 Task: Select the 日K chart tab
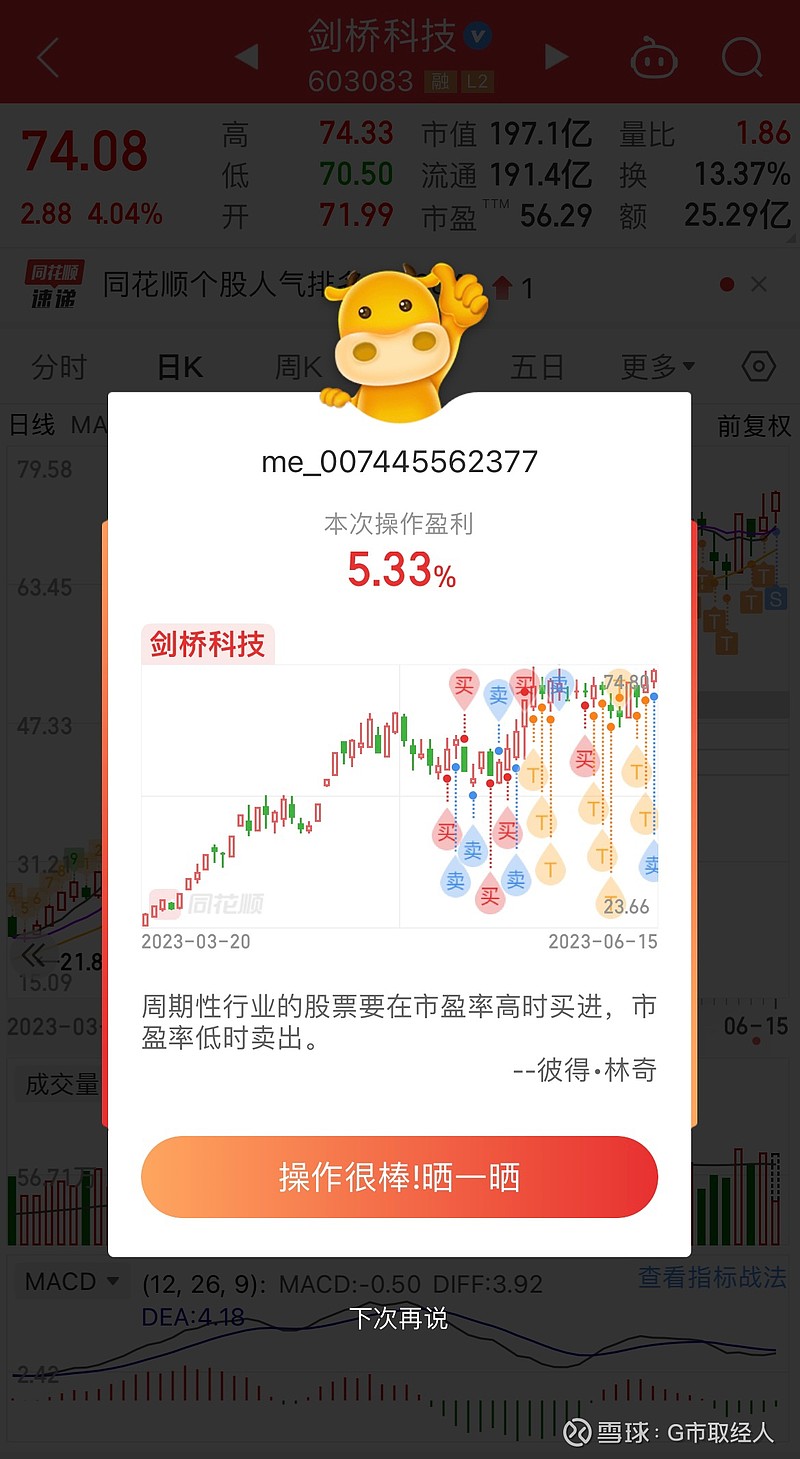(180, 367)
